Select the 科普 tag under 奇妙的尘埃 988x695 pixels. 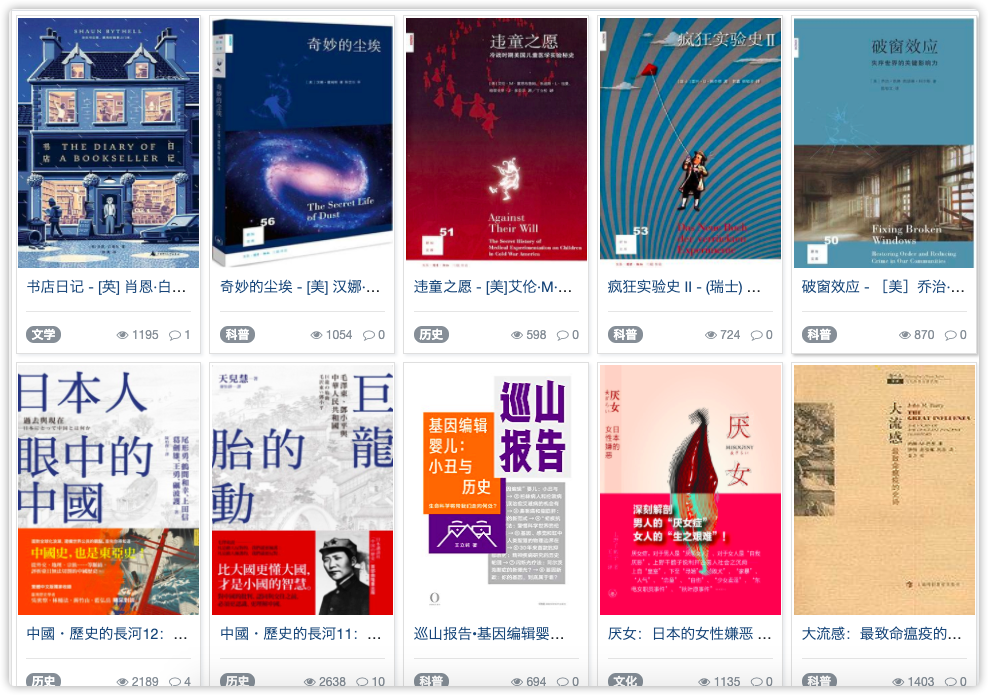(237, 335)
